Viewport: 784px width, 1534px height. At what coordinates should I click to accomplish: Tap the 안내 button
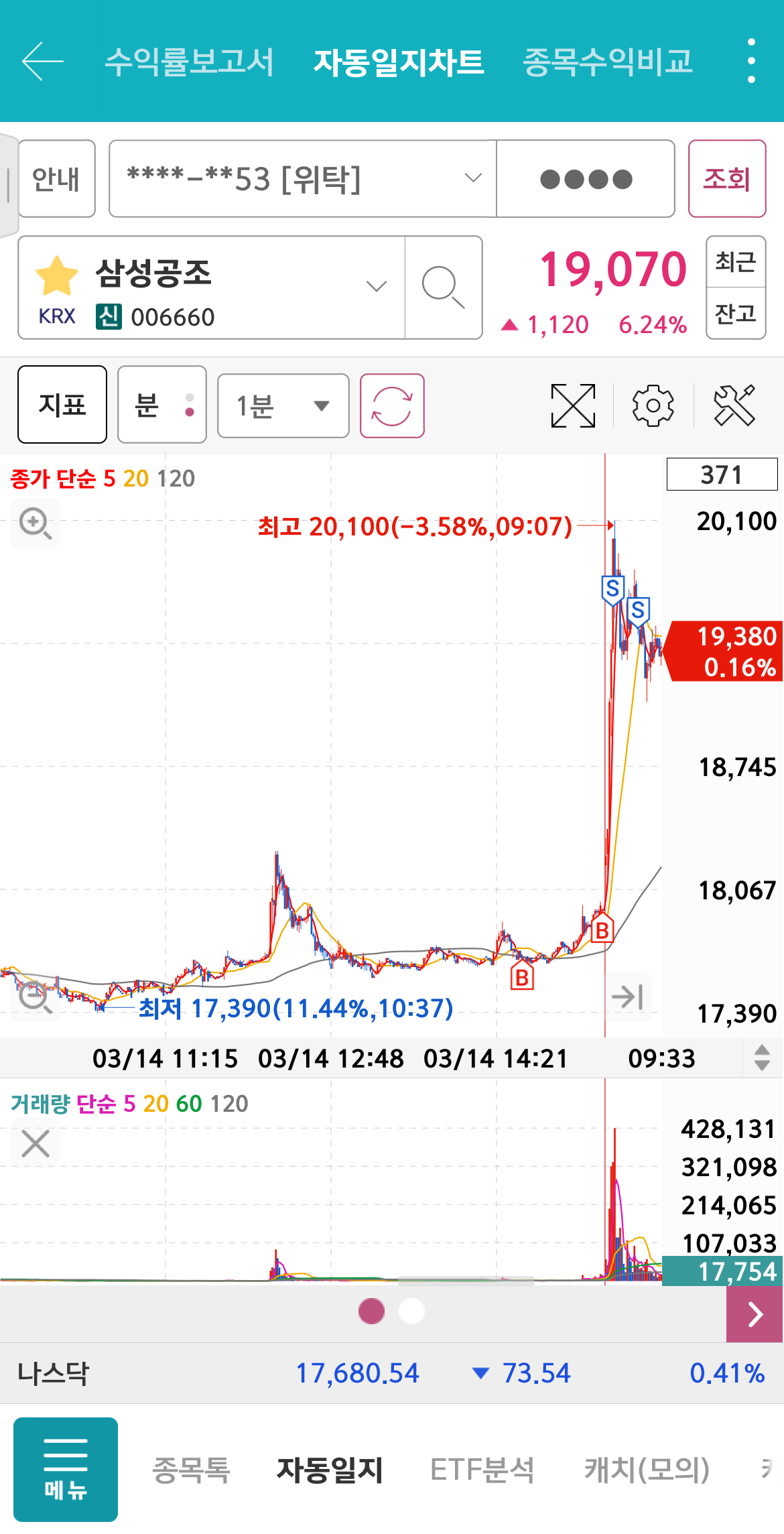56,178
